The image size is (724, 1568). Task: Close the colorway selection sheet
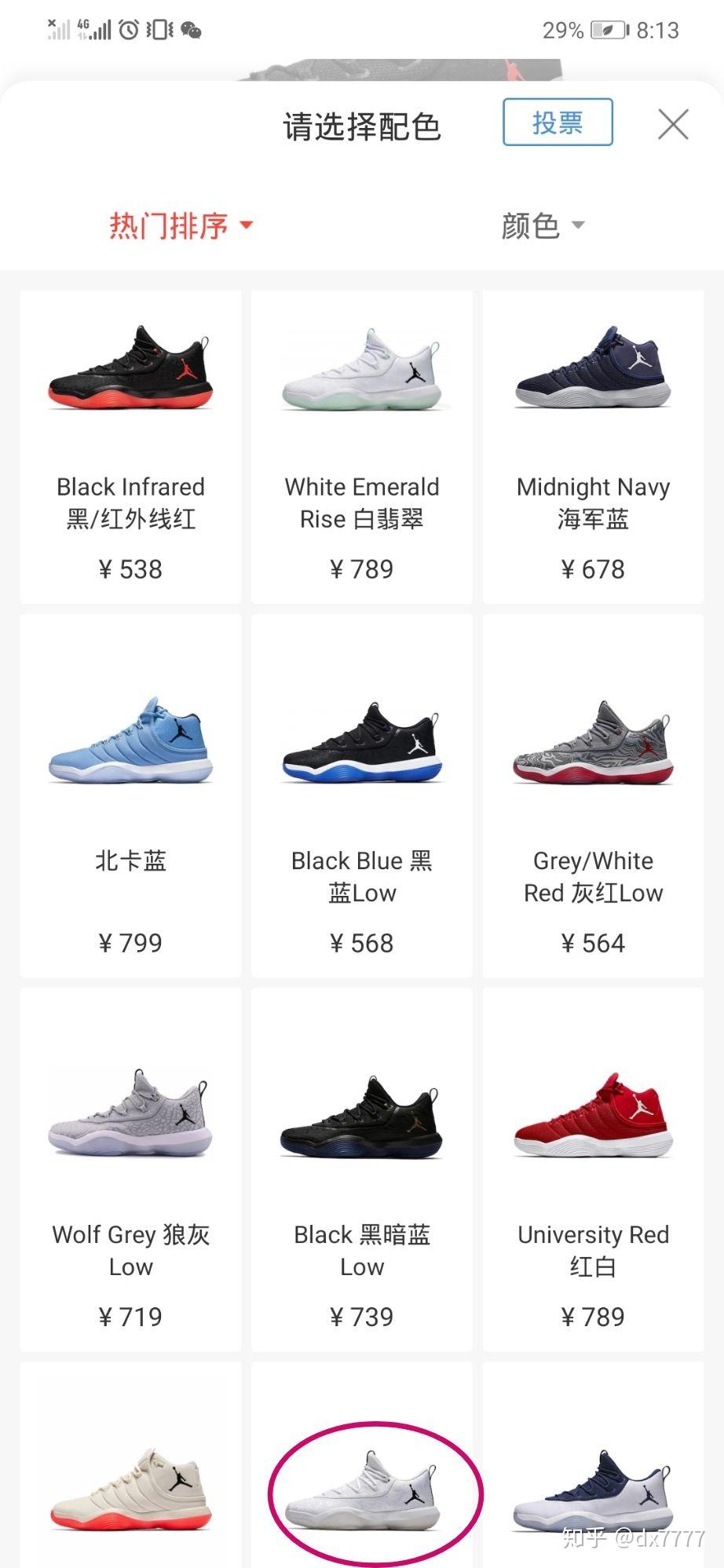point(673,124)
